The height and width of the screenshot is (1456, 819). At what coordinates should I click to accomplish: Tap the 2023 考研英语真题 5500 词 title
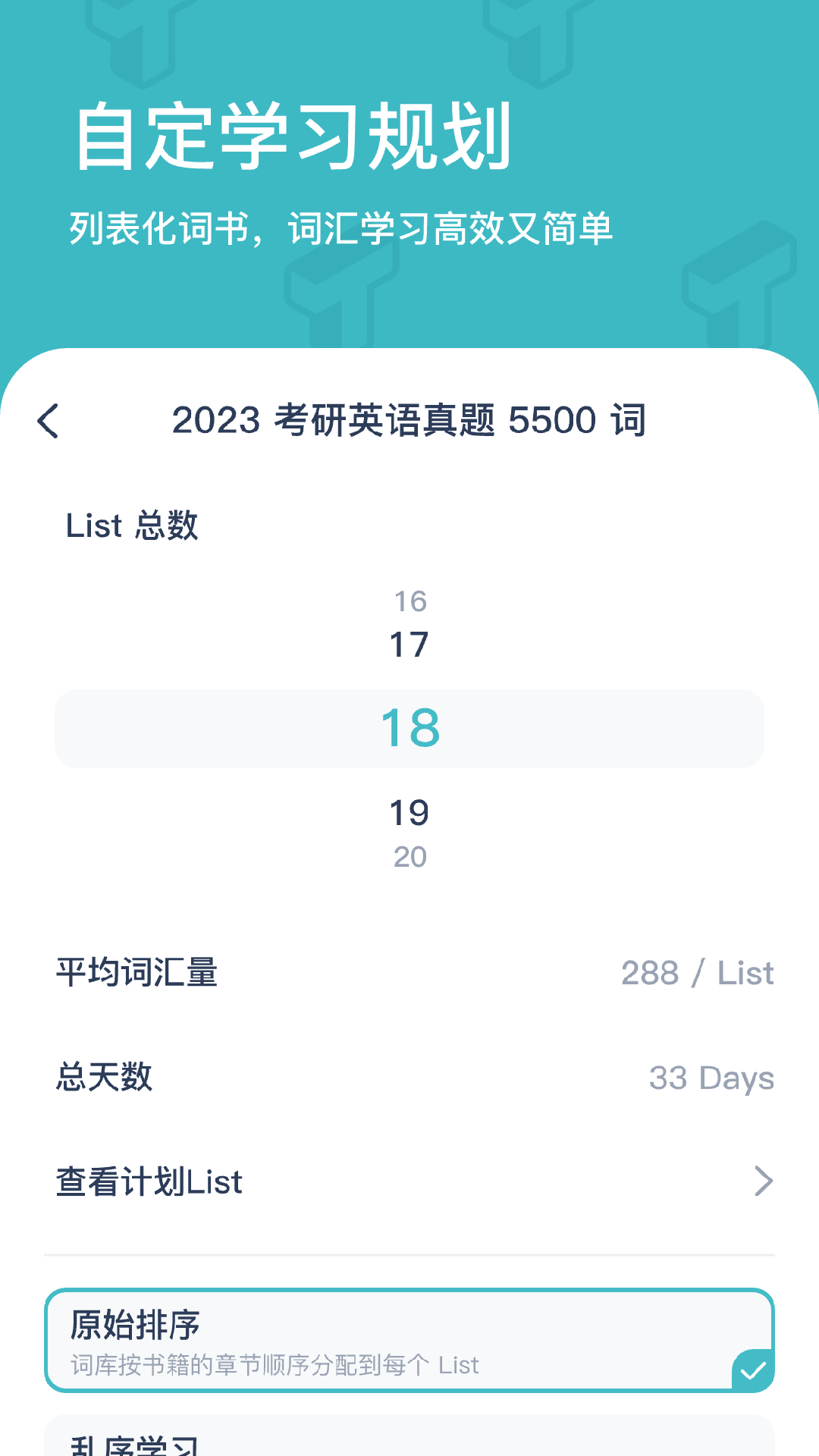click(409, 422)
